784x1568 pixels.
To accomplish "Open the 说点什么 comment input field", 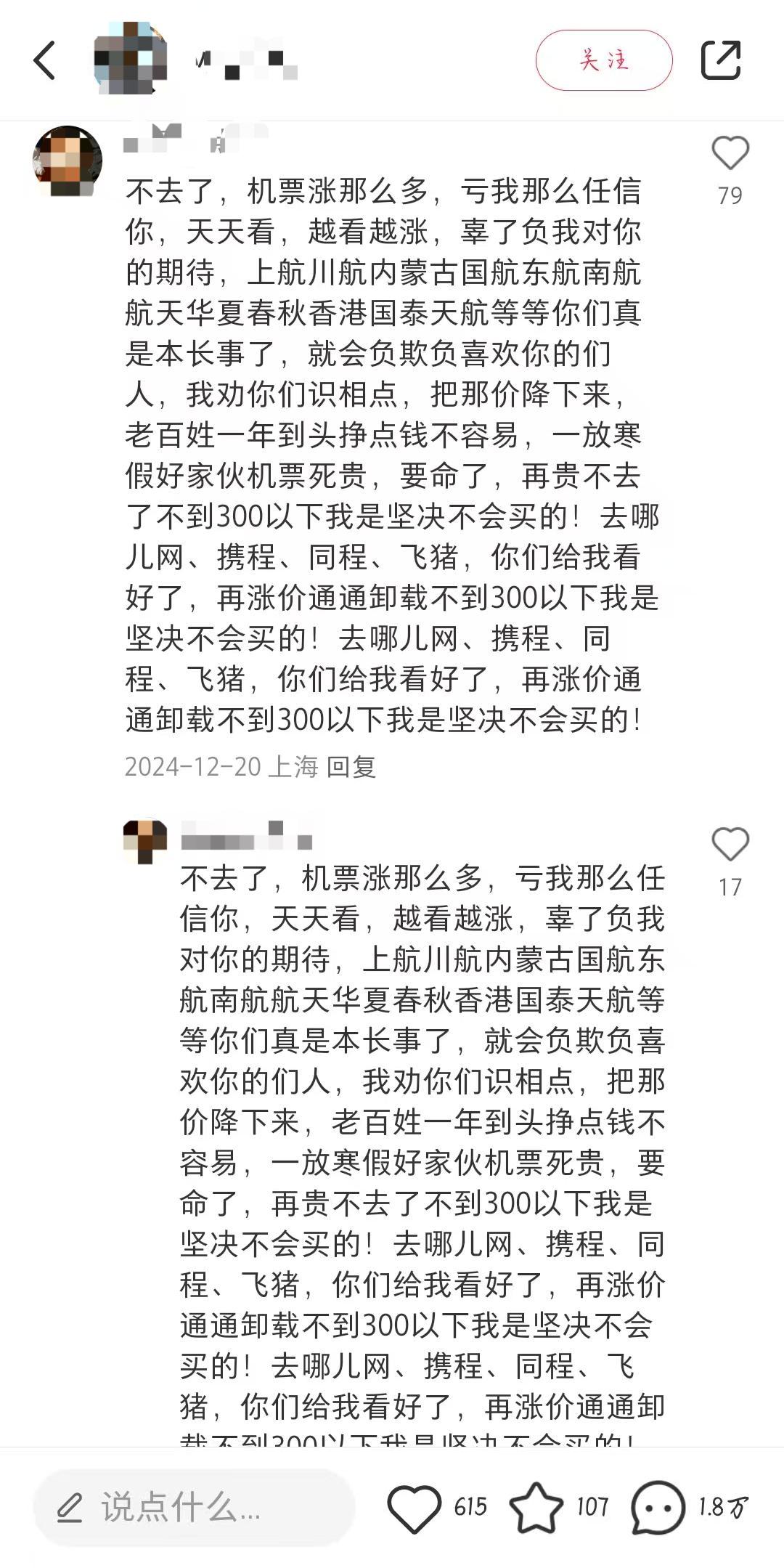I will click(x=193, y=1508).
